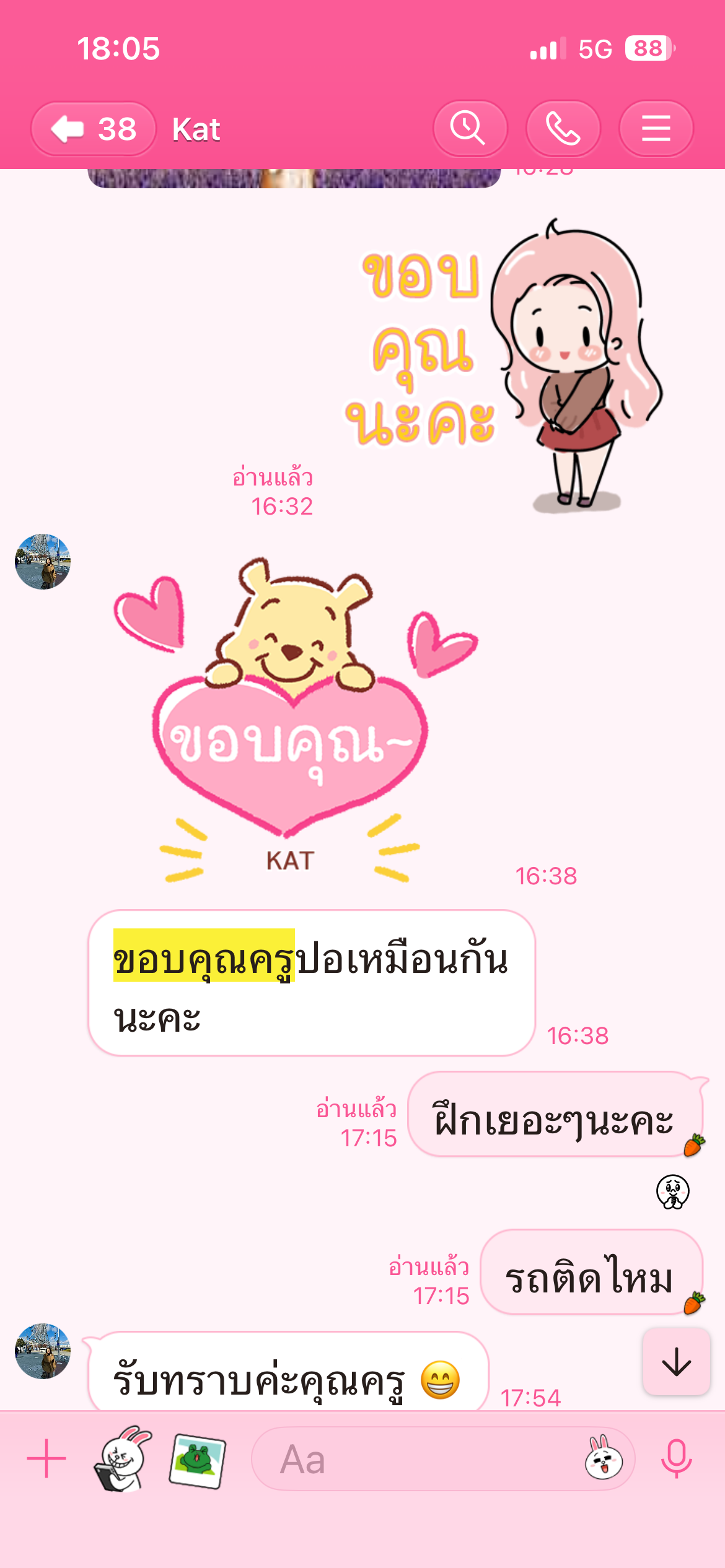This screenshot has height=1568, width=725.
Task: Record a voice message
Action: click(676, 1459)
